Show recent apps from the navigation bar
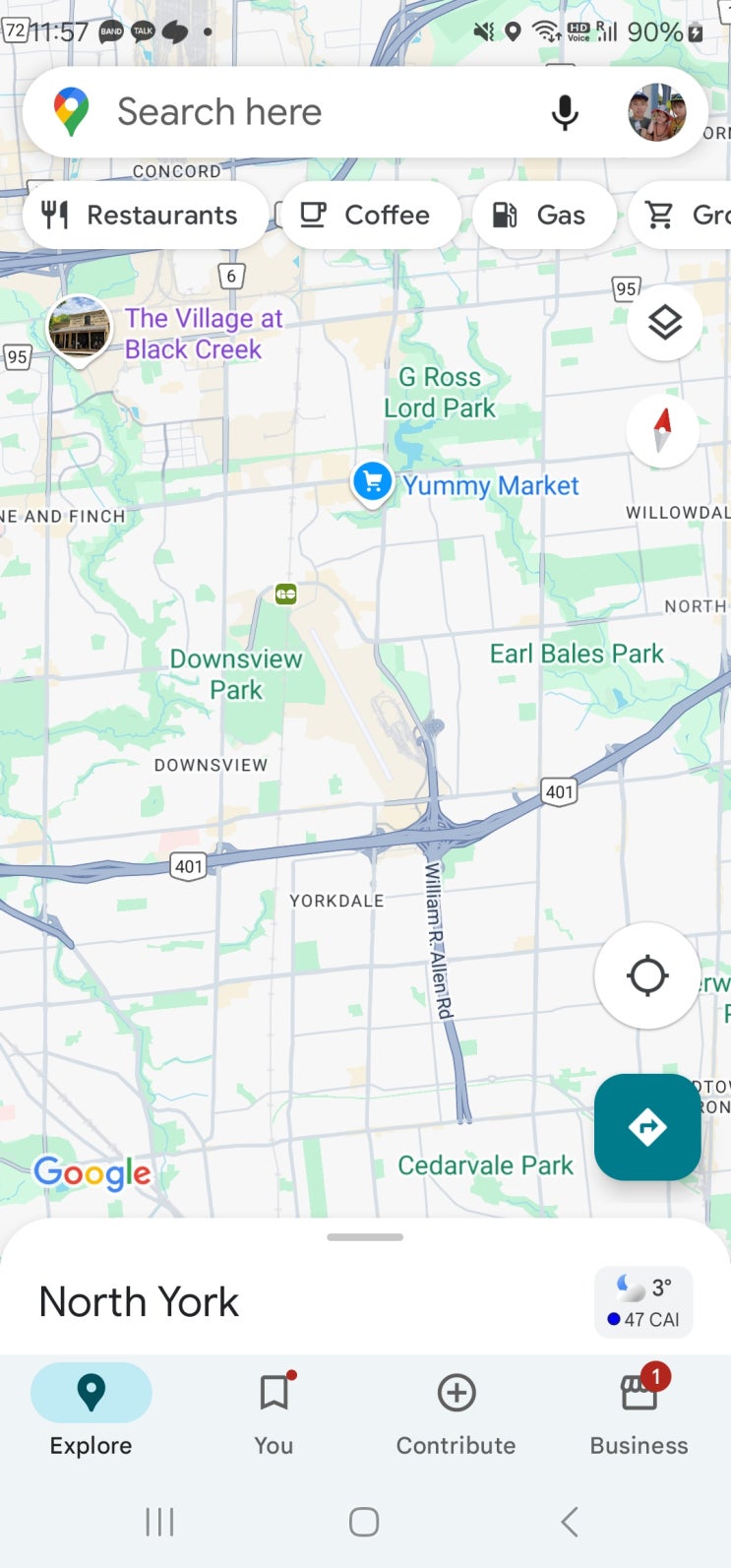 click(159, 1522)
